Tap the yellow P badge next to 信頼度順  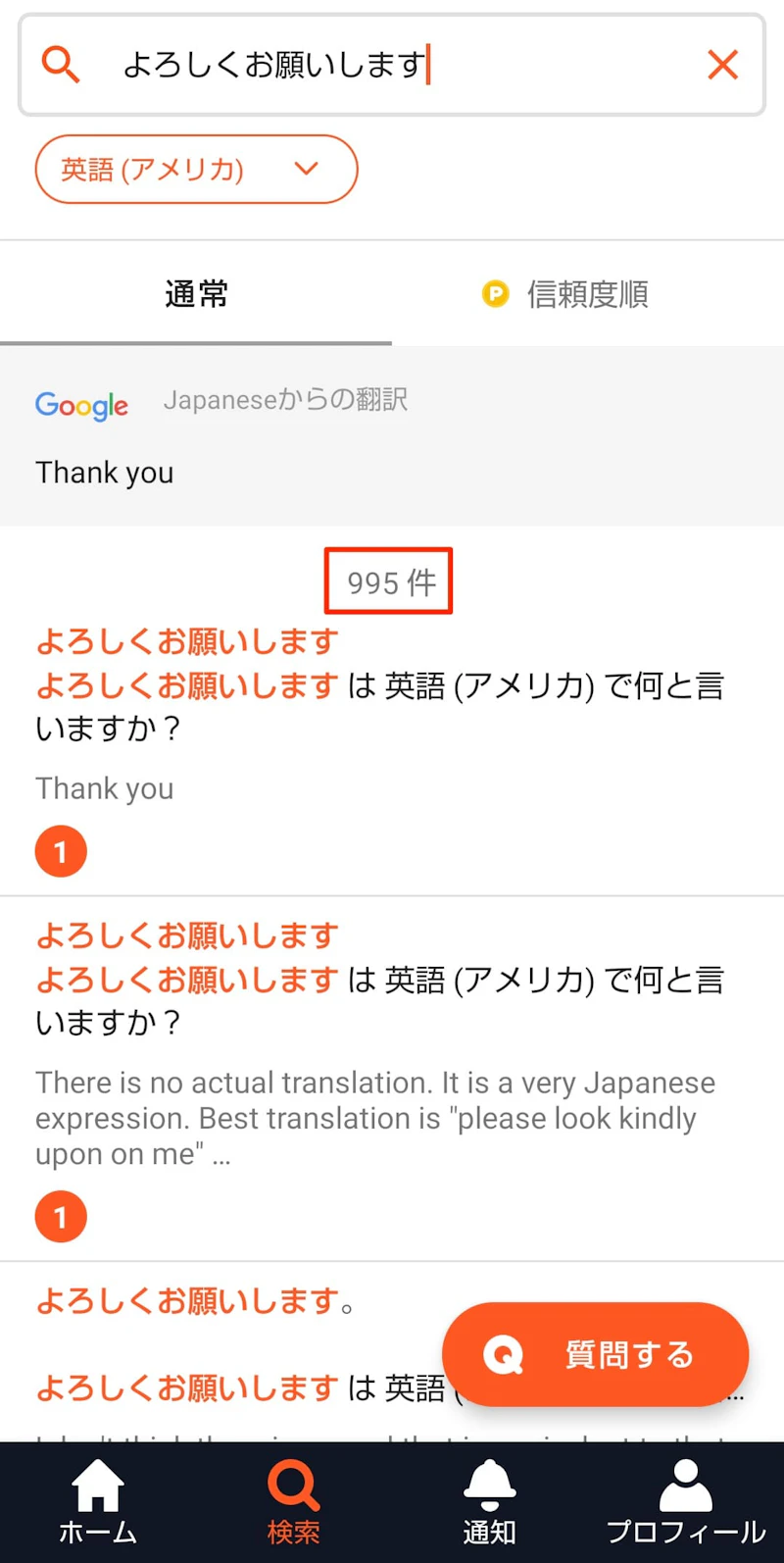496,293
